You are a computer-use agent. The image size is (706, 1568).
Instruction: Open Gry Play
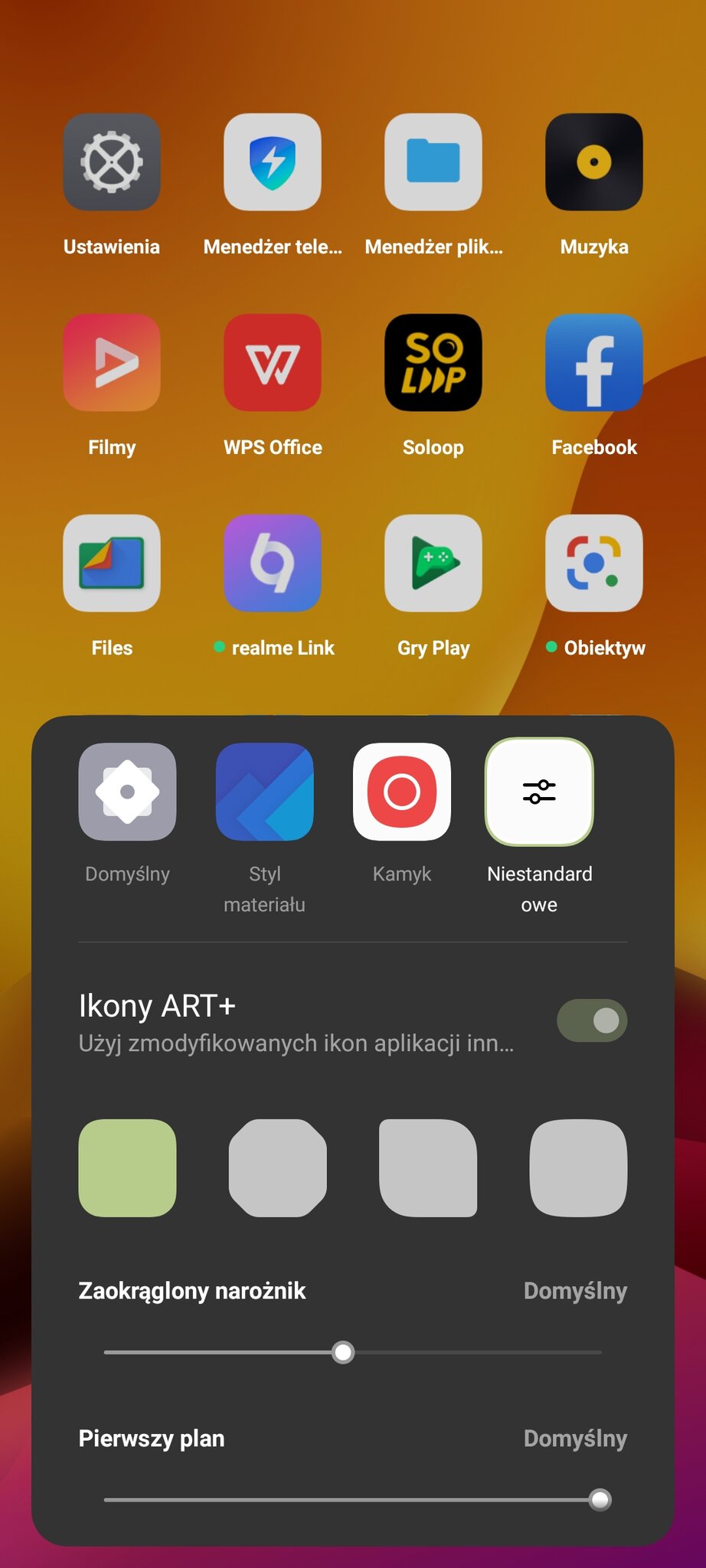433,563
